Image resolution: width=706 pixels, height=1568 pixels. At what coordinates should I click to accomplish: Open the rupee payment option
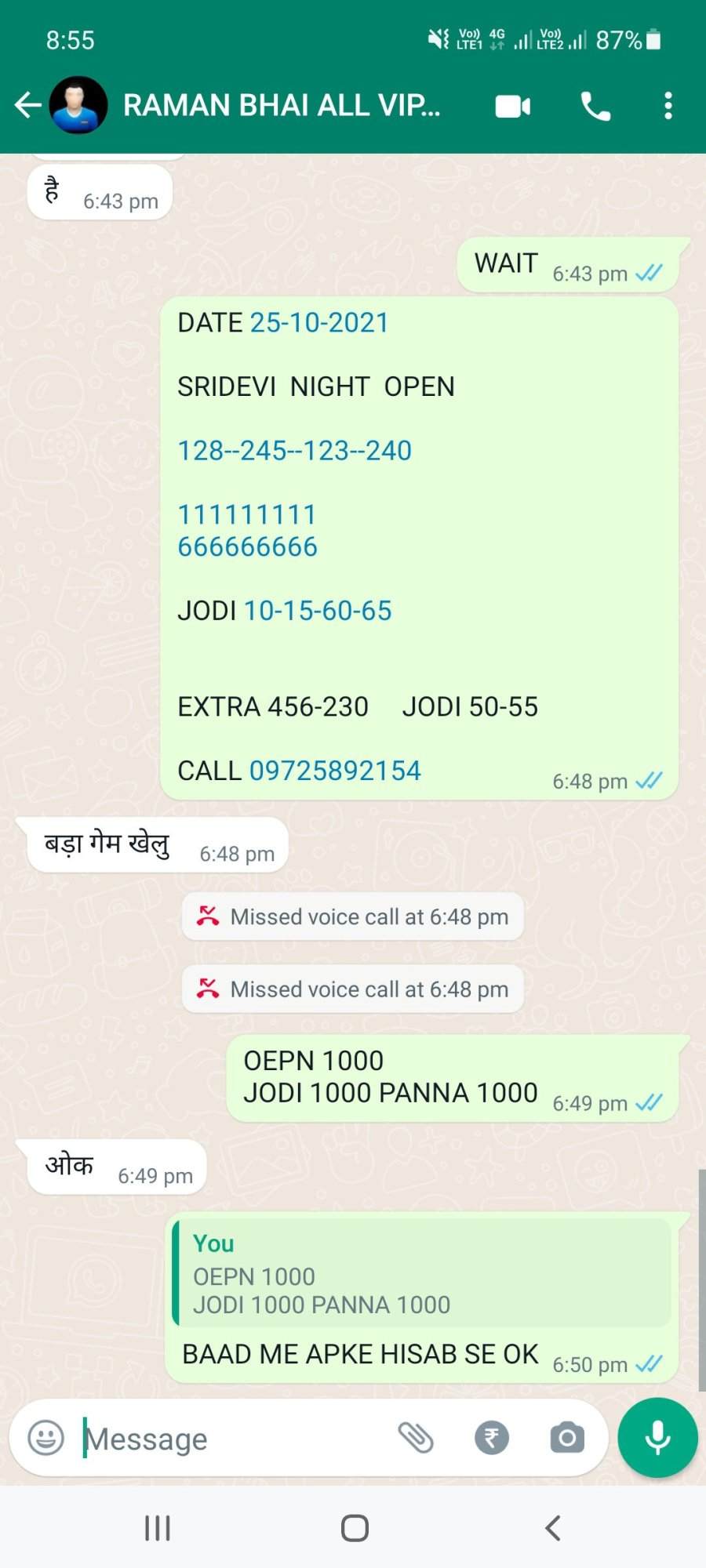(x=492, y=1438)
